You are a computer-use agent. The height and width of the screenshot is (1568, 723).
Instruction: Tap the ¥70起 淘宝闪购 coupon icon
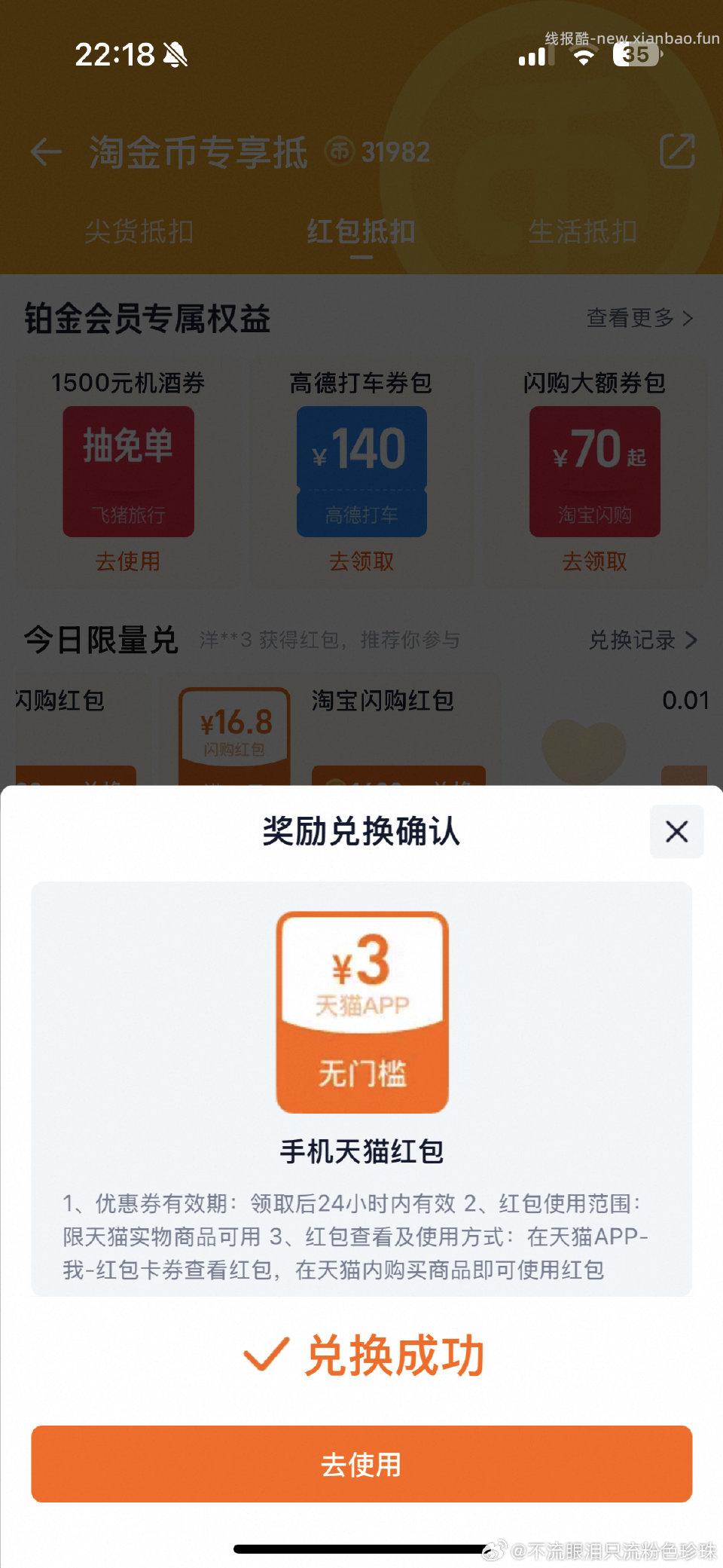pos(595,469)
